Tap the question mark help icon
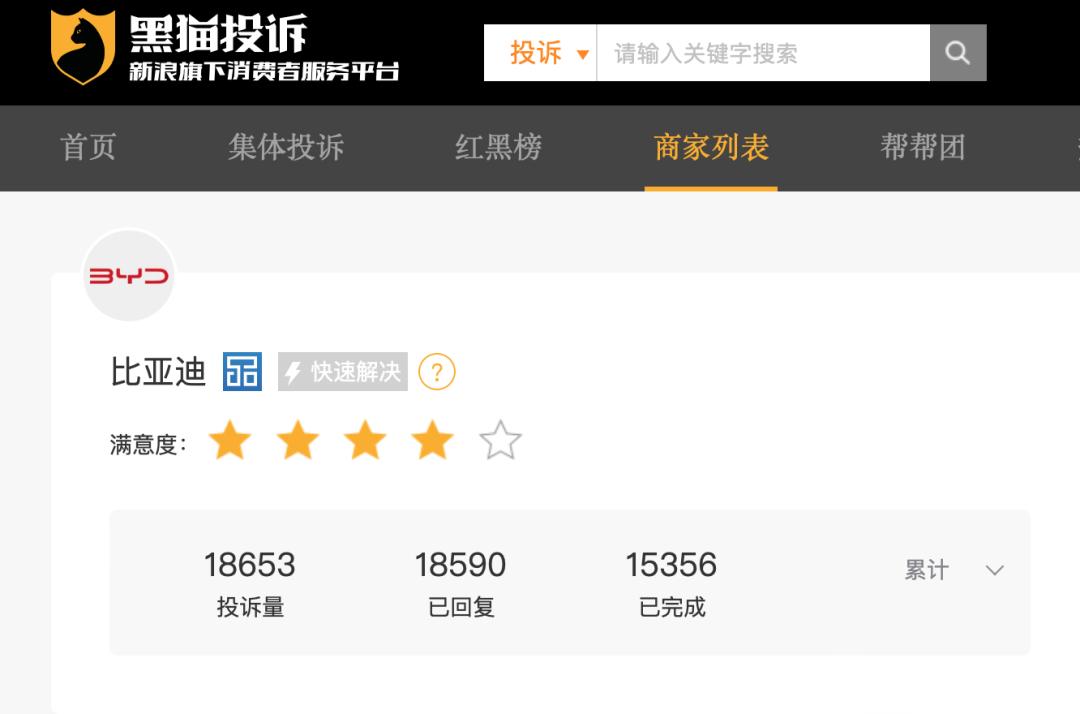 437,372
